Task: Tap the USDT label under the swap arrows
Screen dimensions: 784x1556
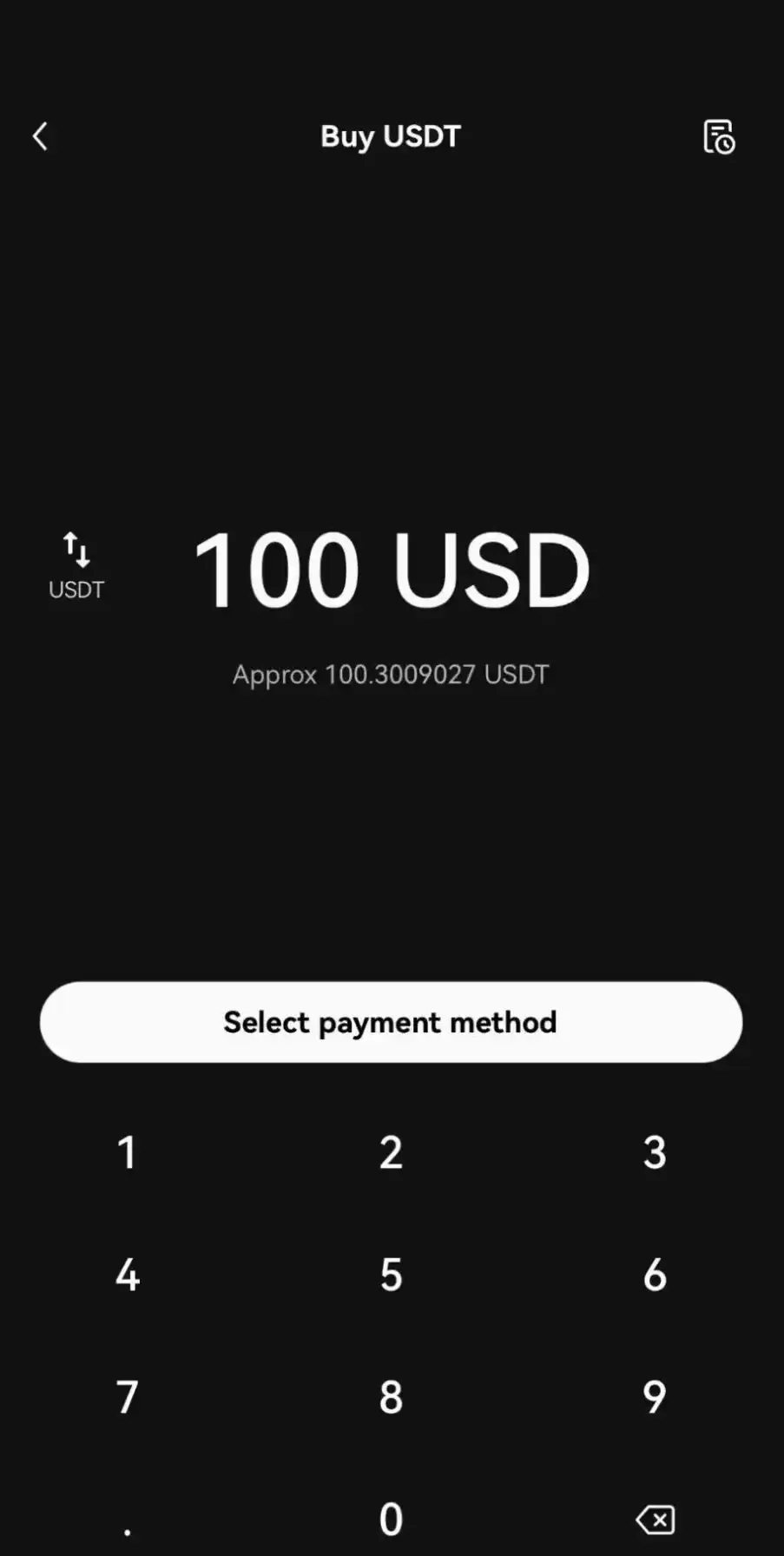Action: click(76, 590)
